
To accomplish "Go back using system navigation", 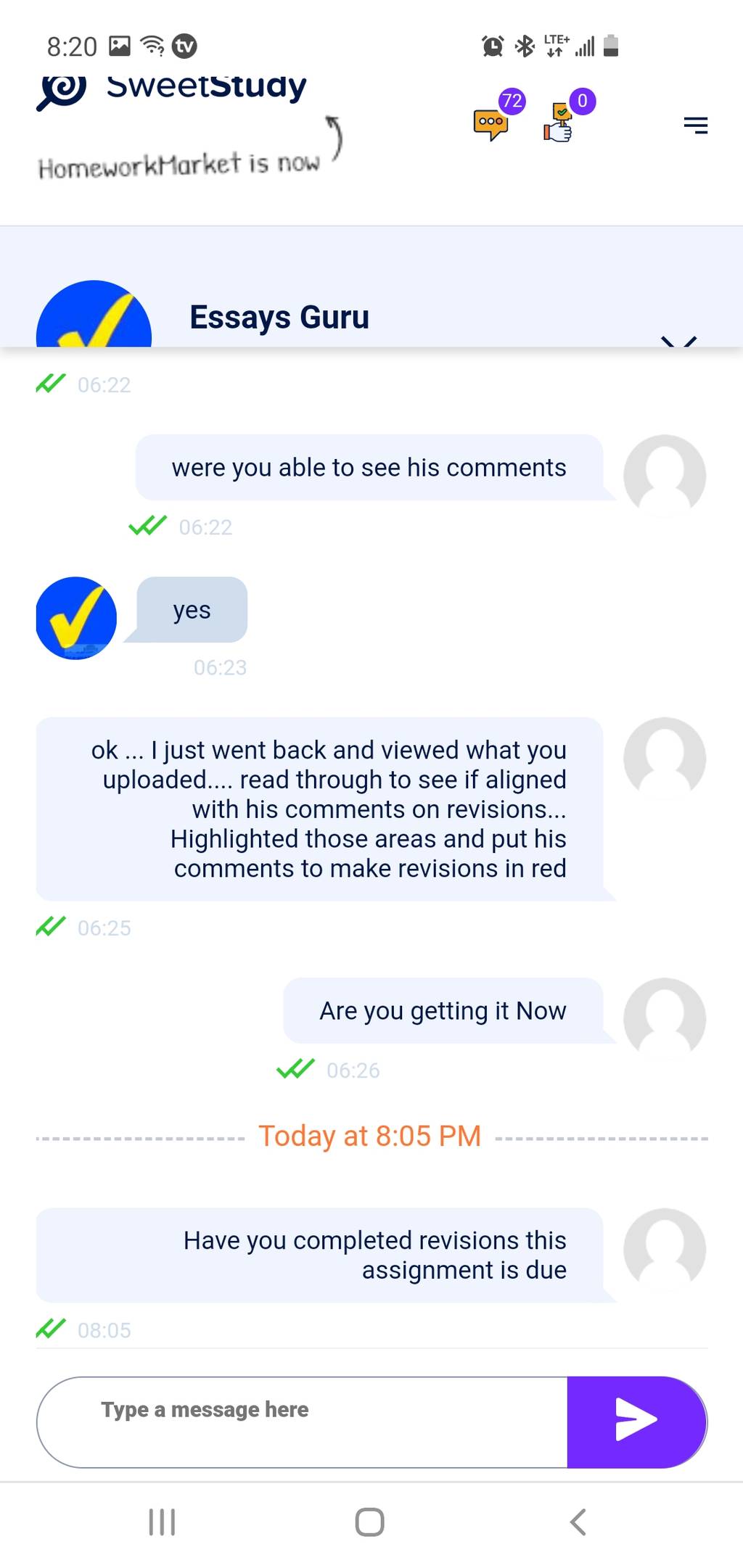I will (578, 1522).
